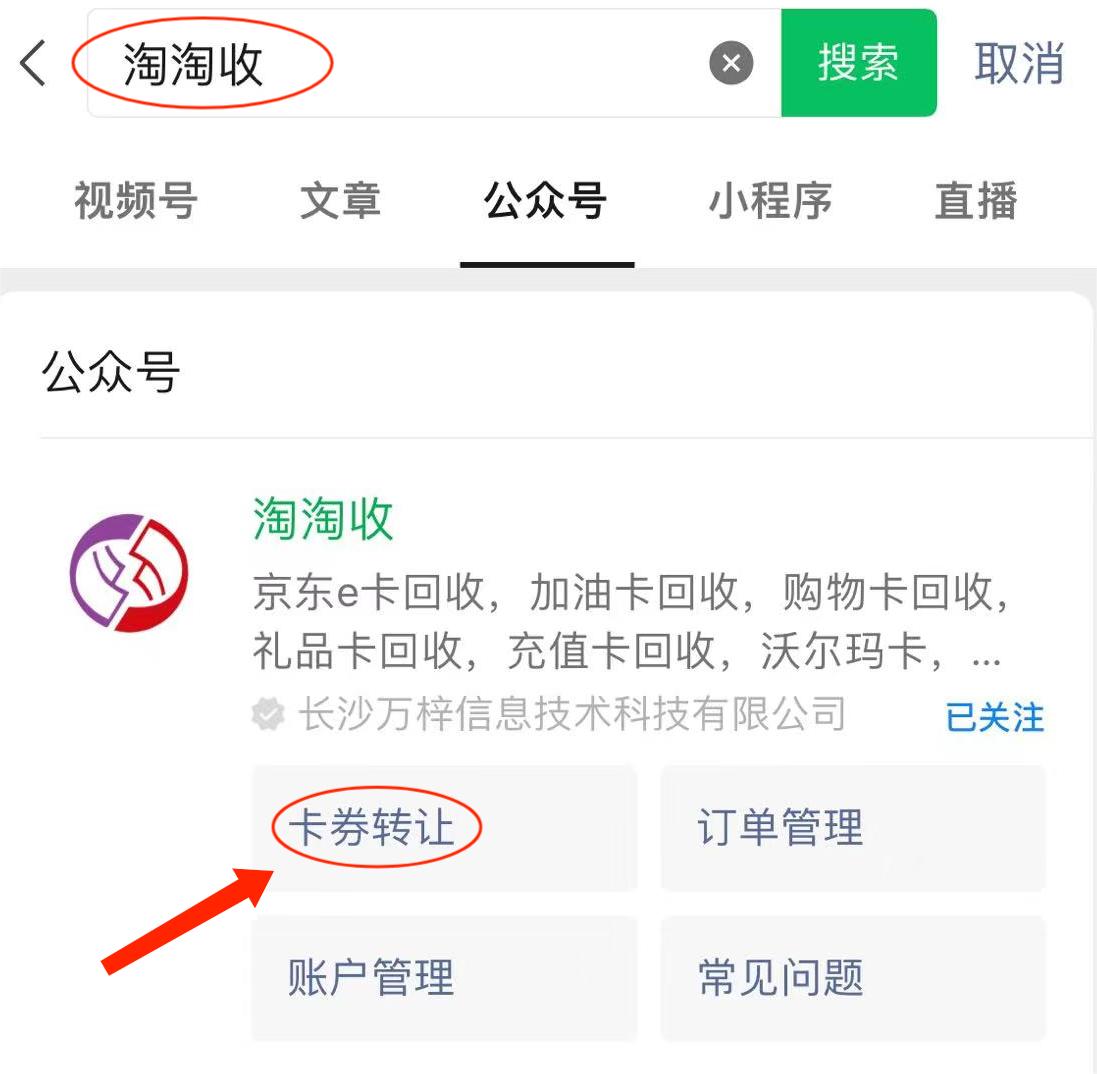Viewport: 1097px width, 1074px height.
Task: Switch to the 文章 tab
Action: [340, 201]
